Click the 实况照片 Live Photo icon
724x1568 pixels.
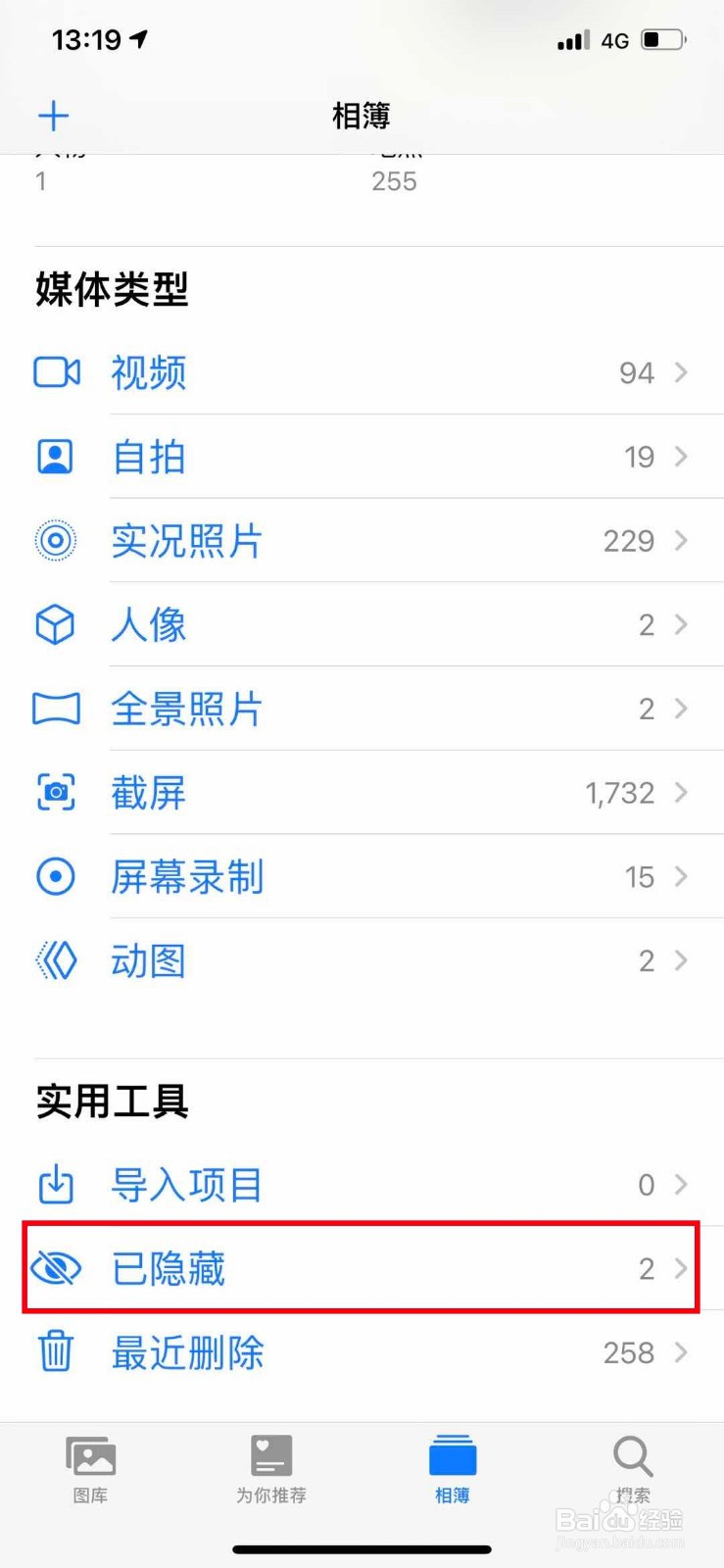pyautogui.click(x=56, y=540)
